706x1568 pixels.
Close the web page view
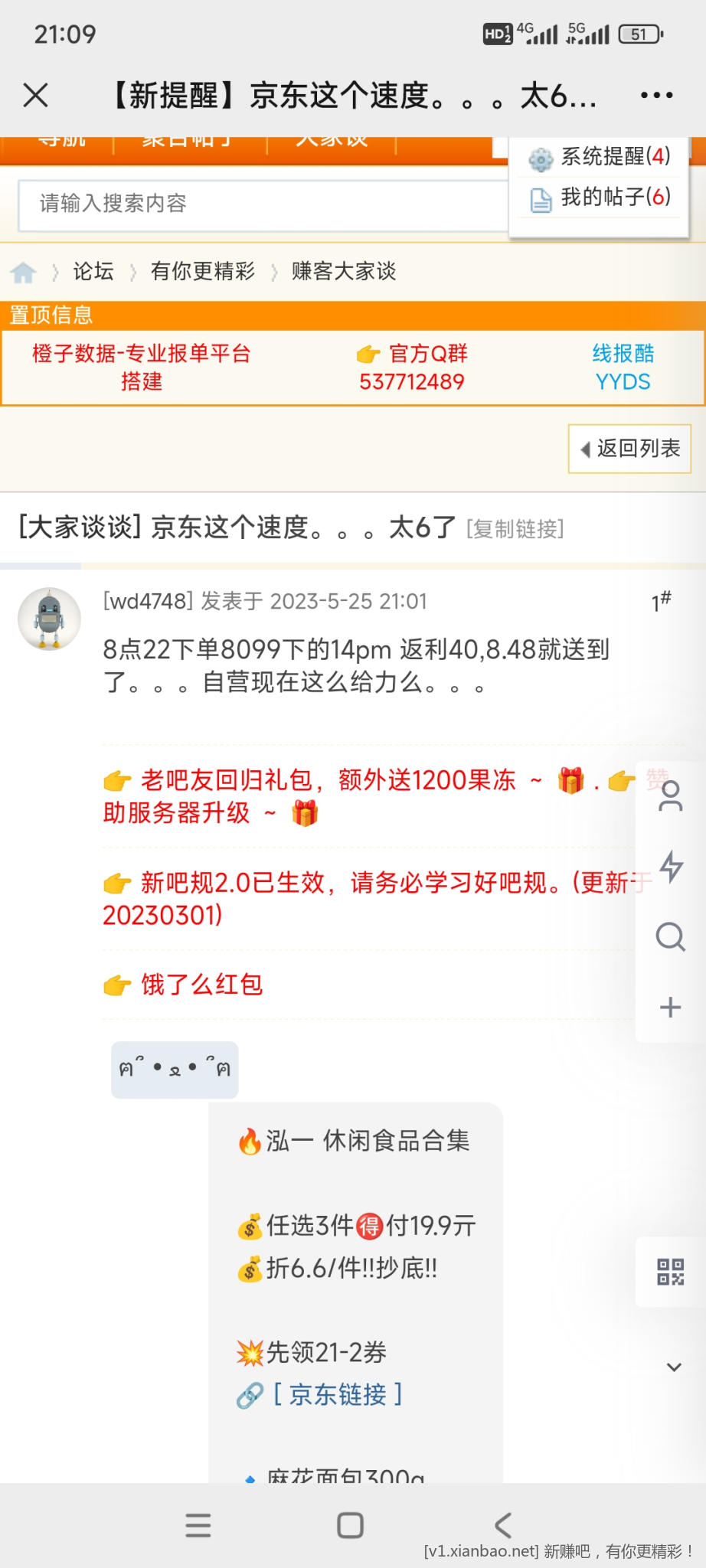pyautogui.click(x=36, y=96)
